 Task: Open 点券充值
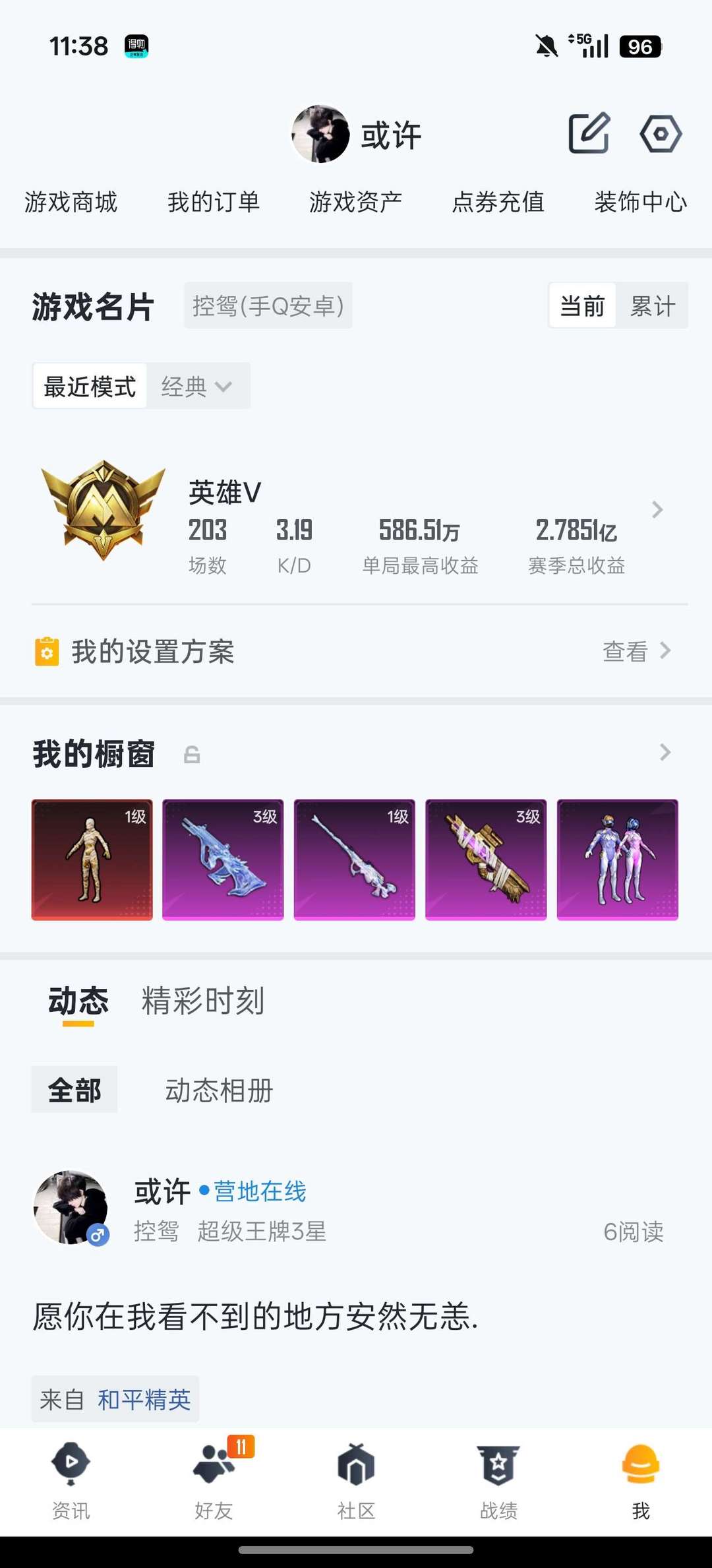click(x=498, y=202)
